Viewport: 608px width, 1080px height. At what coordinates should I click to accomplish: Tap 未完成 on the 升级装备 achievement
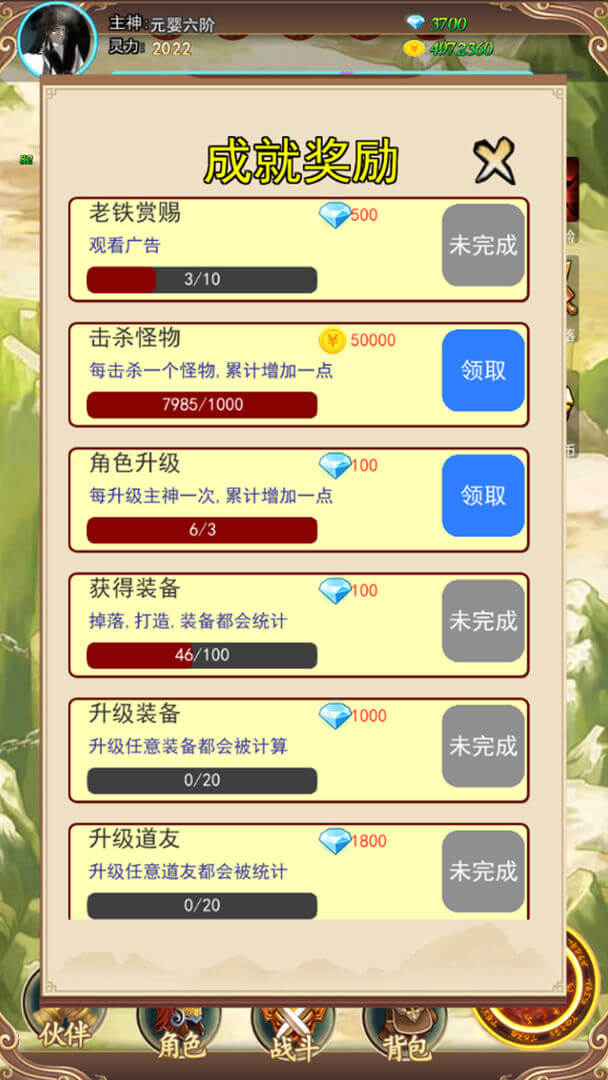pyautogui.click(x=483, y=746)
